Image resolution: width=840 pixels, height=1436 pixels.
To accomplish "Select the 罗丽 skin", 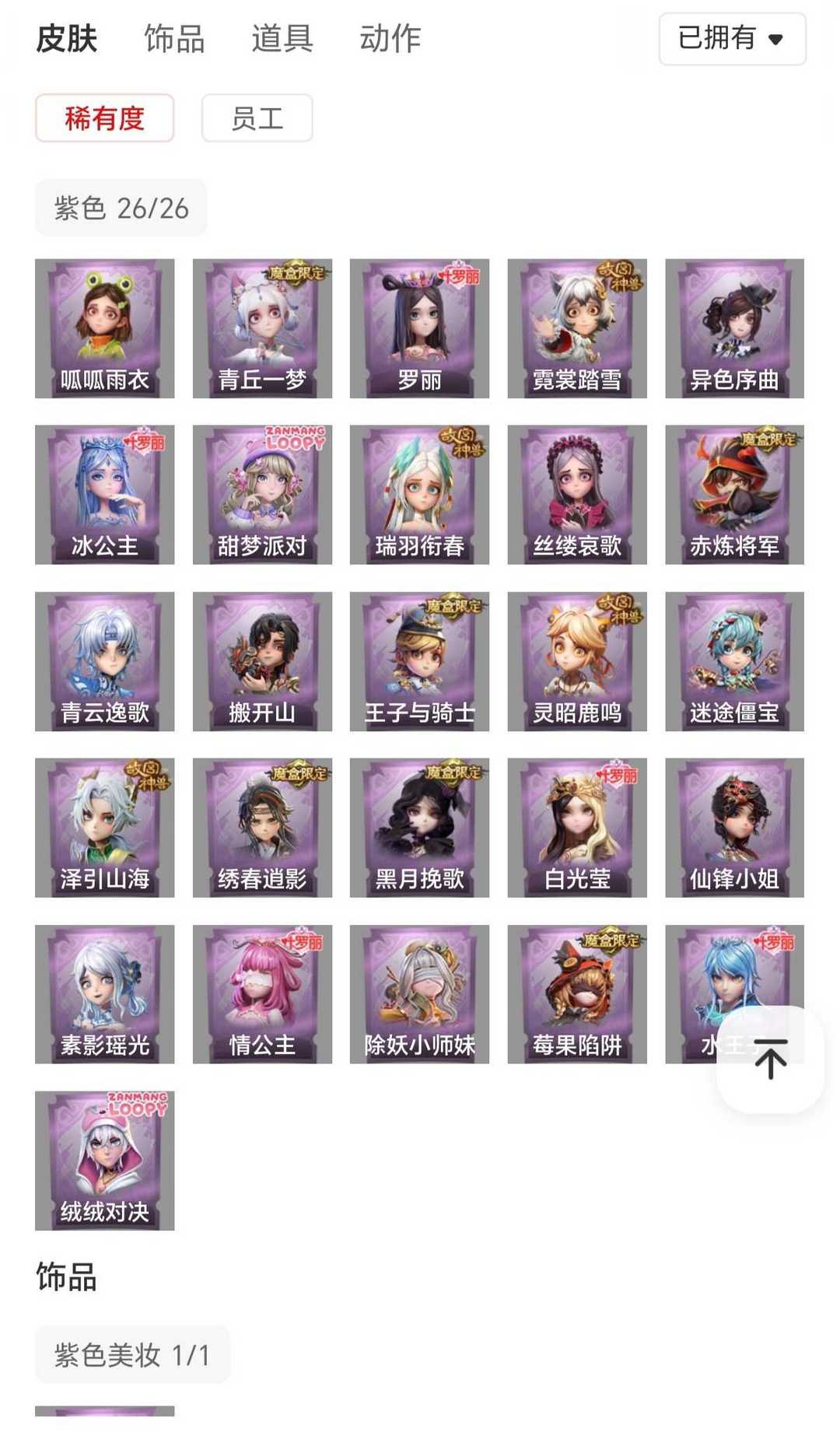I will pyautogui.click(x=420, y=327).
